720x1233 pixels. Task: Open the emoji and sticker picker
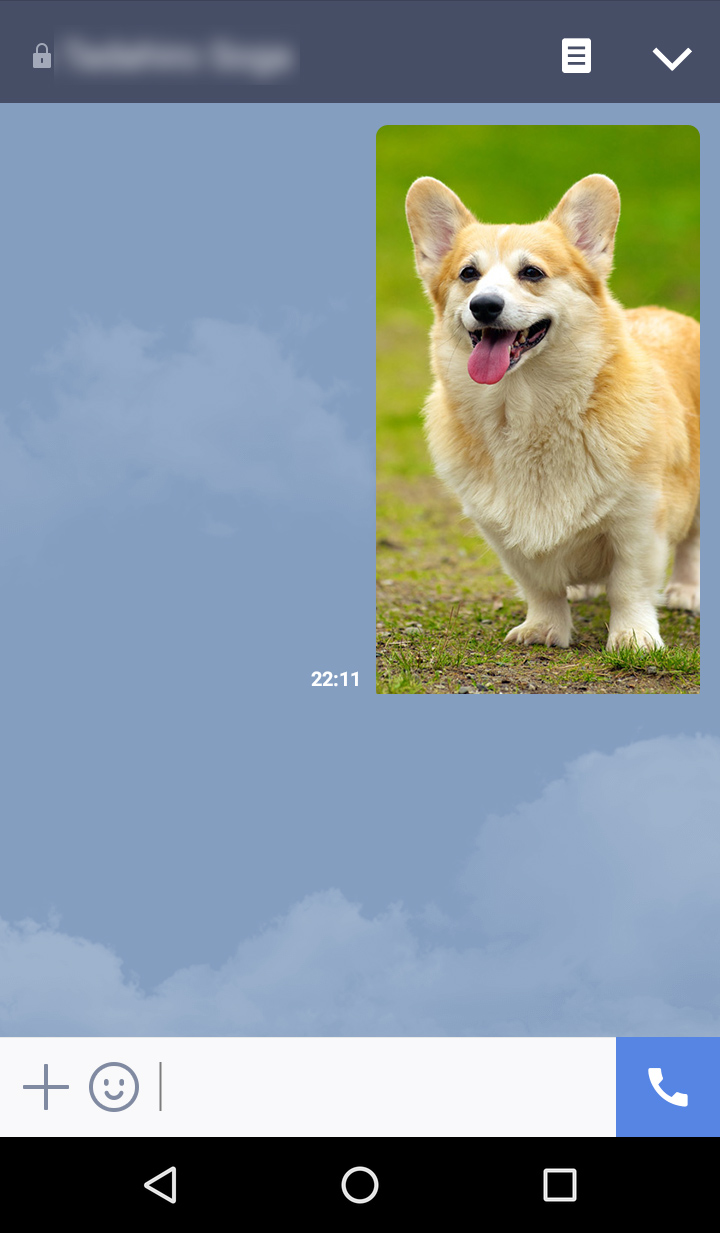(x=114, y=1087)
